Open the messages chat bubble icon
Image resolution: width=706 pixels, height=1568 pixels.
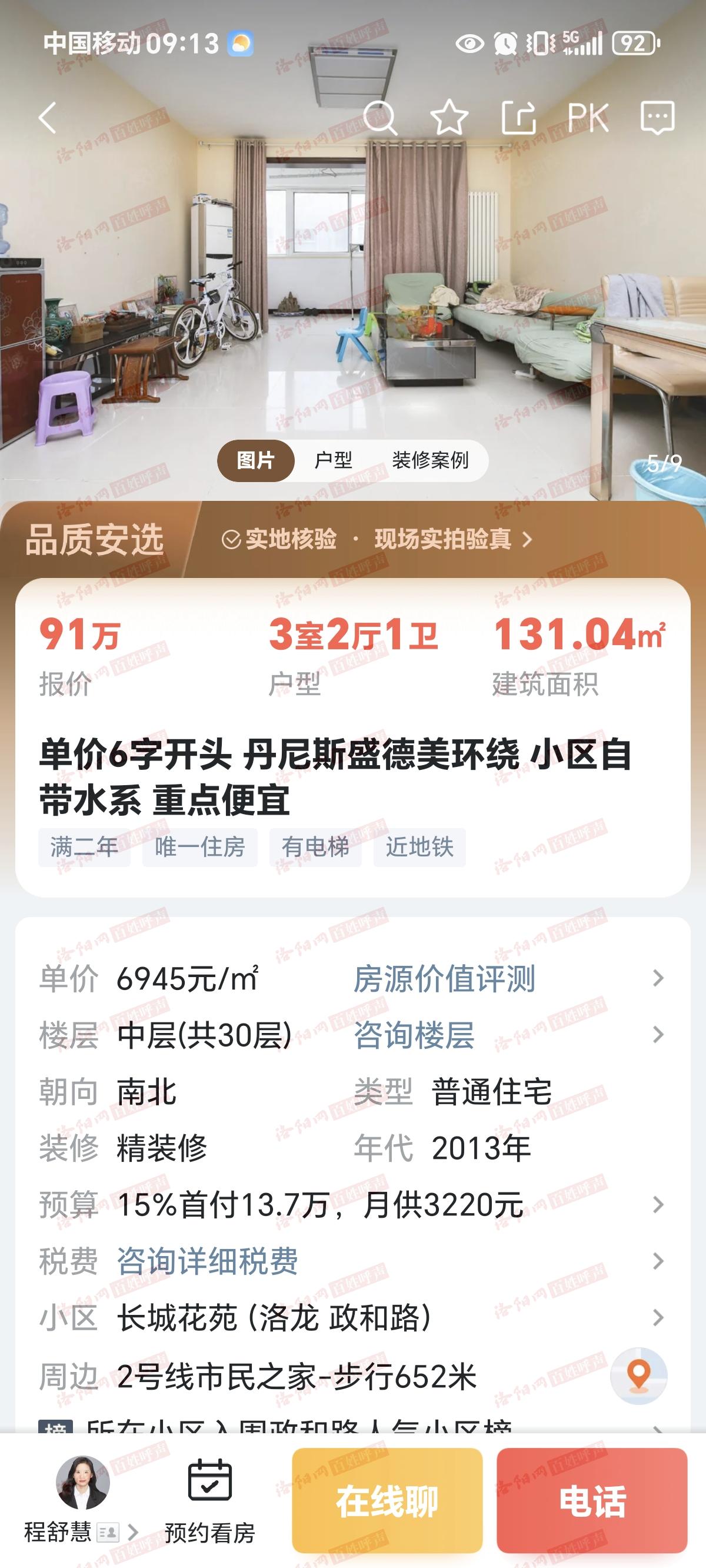[657, 118]
